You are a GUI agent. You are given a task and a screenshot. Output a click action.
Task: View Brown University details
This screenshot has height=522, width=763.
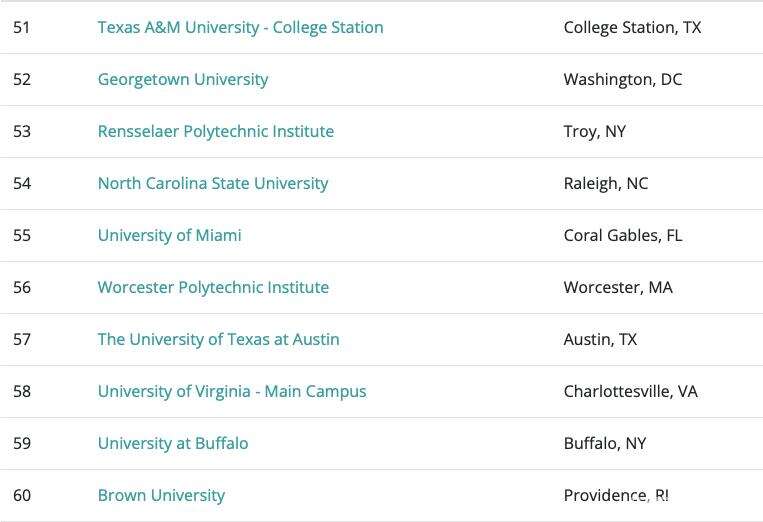point(161,496)
